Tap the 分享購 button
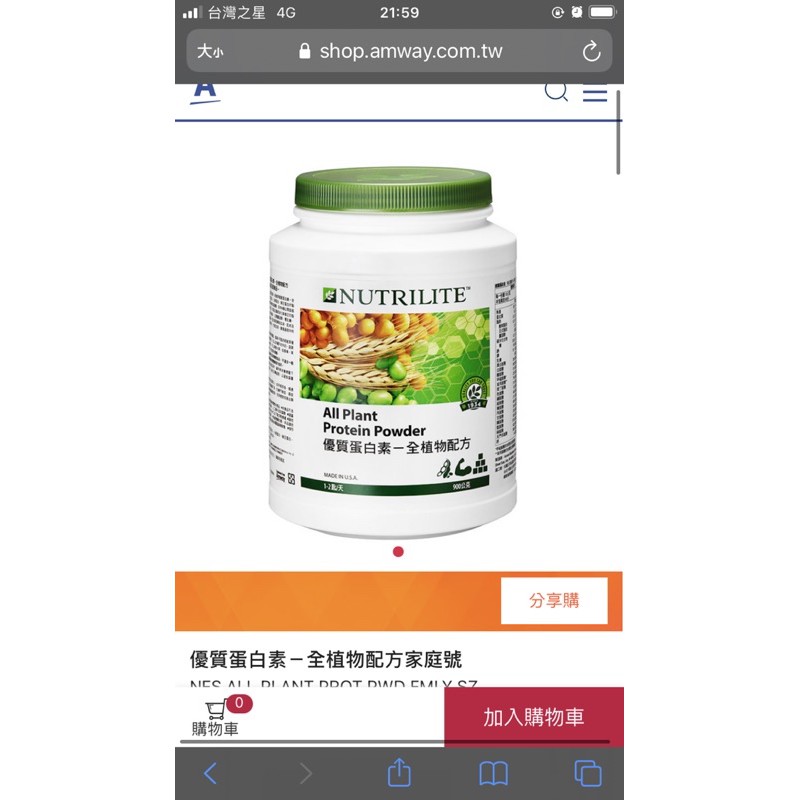 point(554,601)
